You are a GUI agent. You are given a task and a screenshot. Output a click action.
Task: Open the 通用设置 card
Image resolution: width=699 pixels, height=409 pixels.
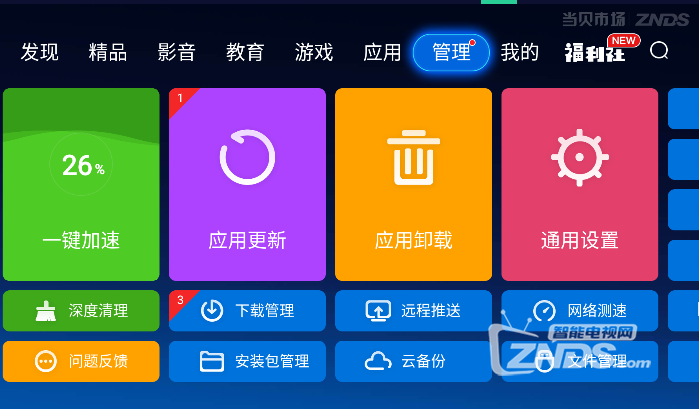point(579,185)
